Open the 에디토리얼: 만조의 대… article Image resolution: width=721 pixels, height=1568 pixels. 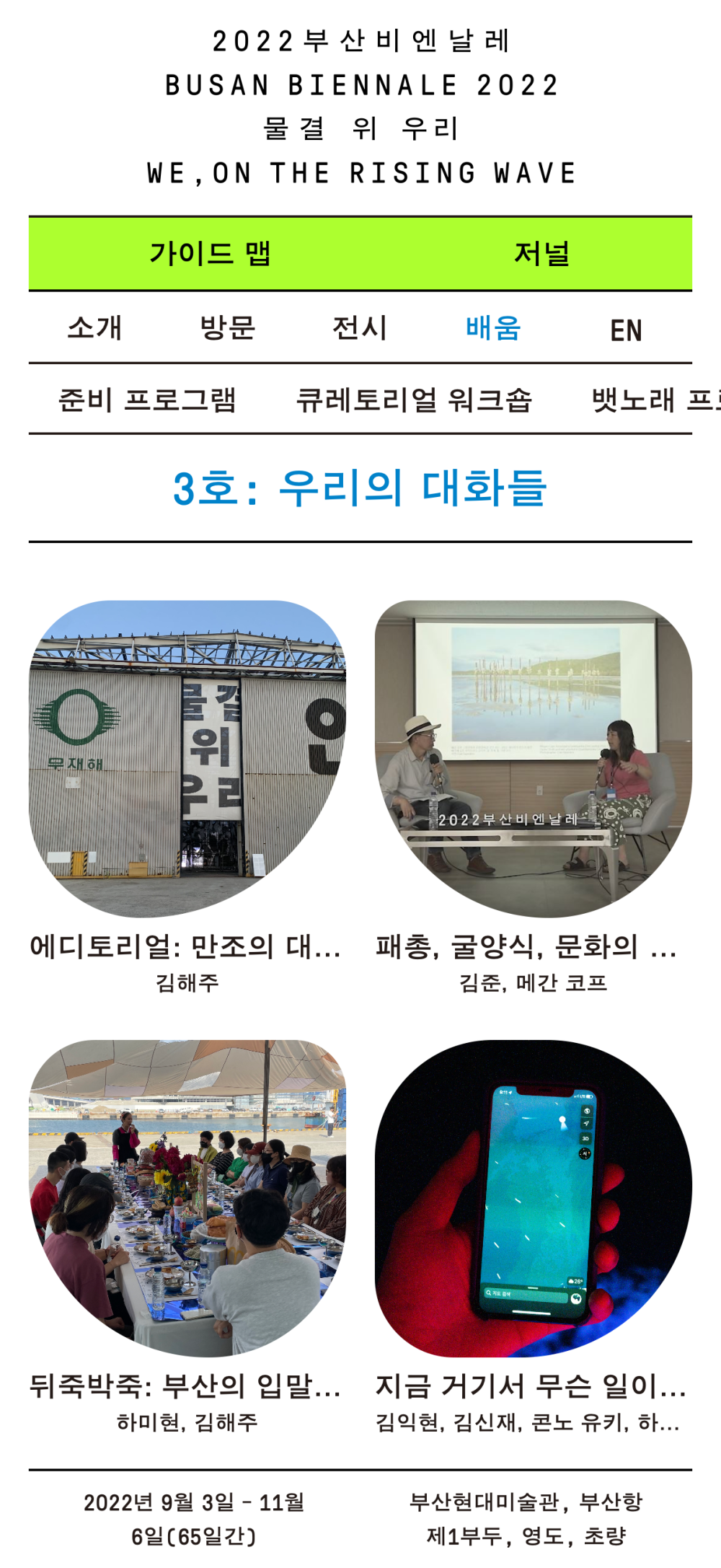[186, 947]
